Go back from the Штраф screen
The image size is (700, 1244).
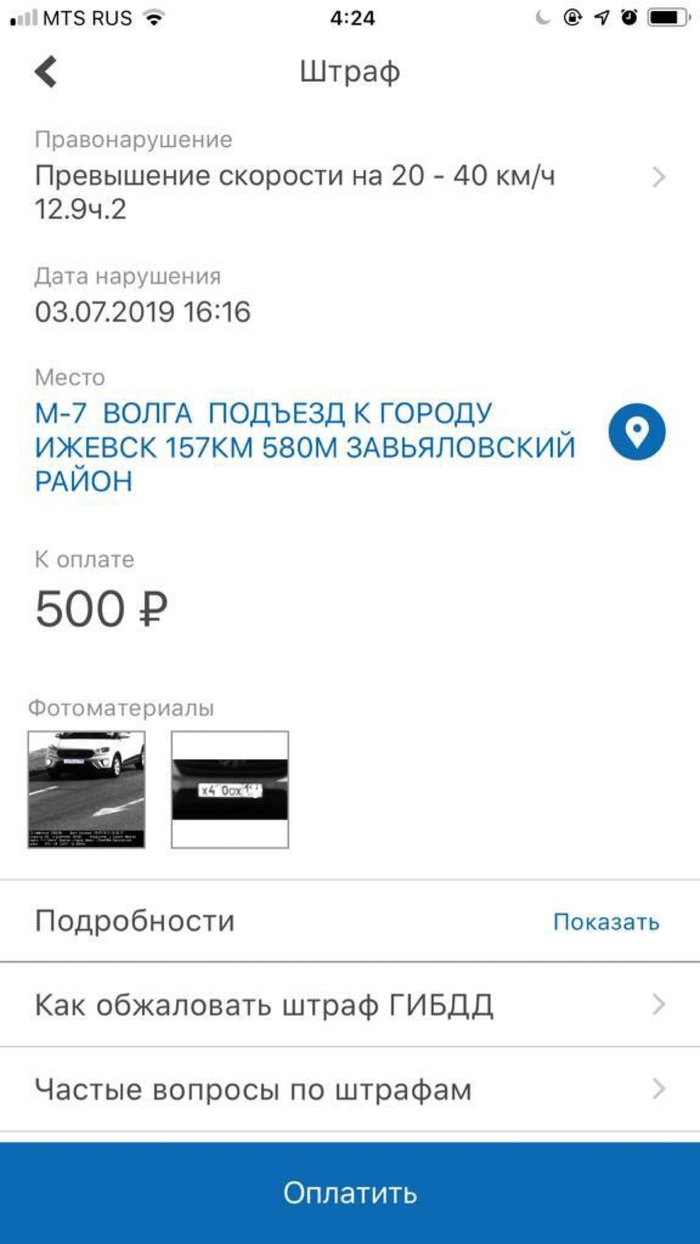[x=46, y=72]
